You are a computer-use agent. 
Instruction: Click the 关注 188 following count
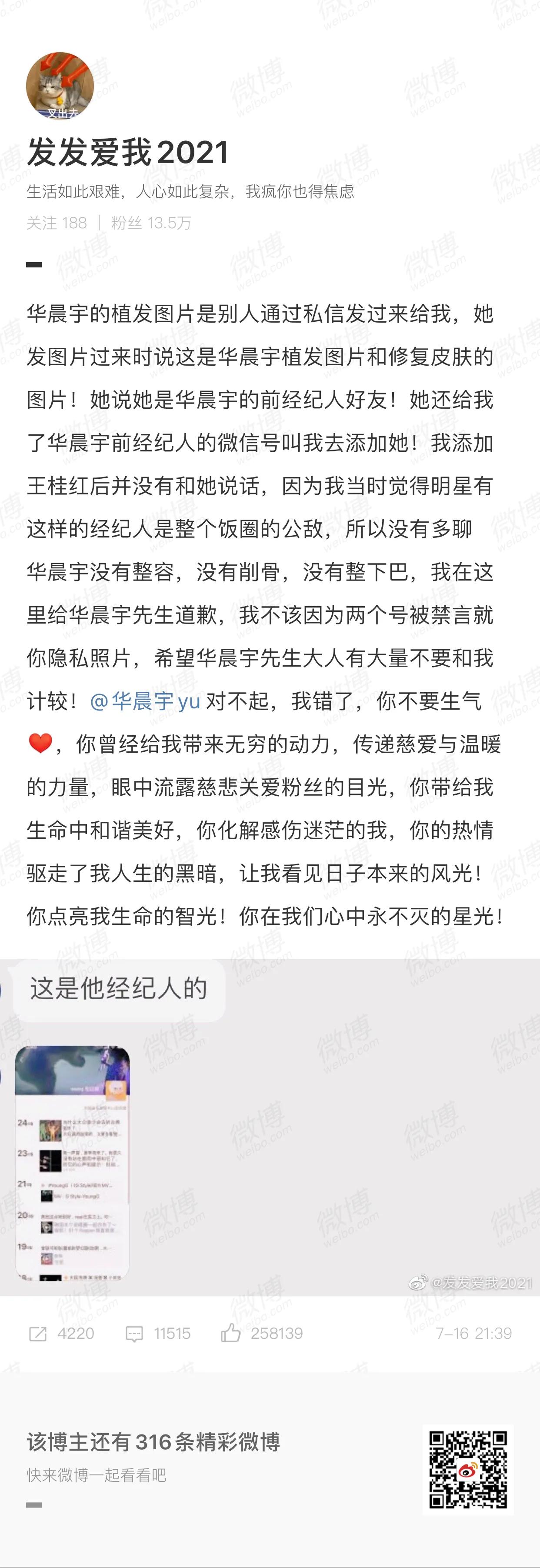tap(58, 223)
